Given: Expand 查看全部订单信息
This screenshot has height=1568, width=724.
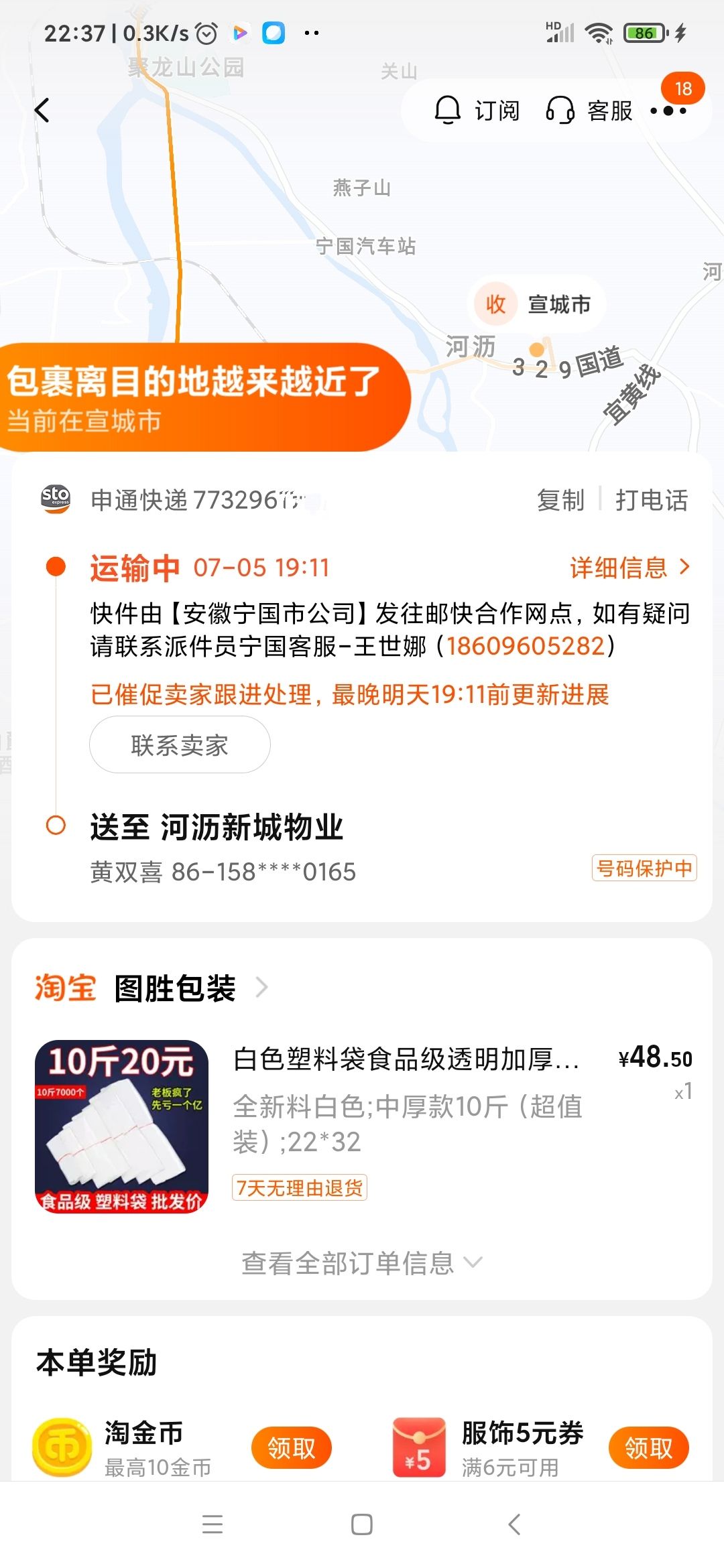Looking at the screenshot, I should tap(362, 1263).
